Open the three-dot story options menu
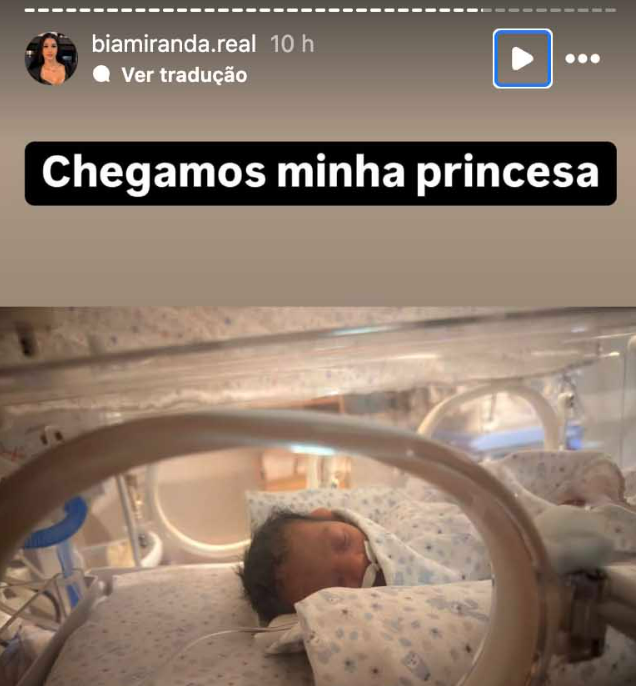Screen dimensions: 636x686 [582, 59]
